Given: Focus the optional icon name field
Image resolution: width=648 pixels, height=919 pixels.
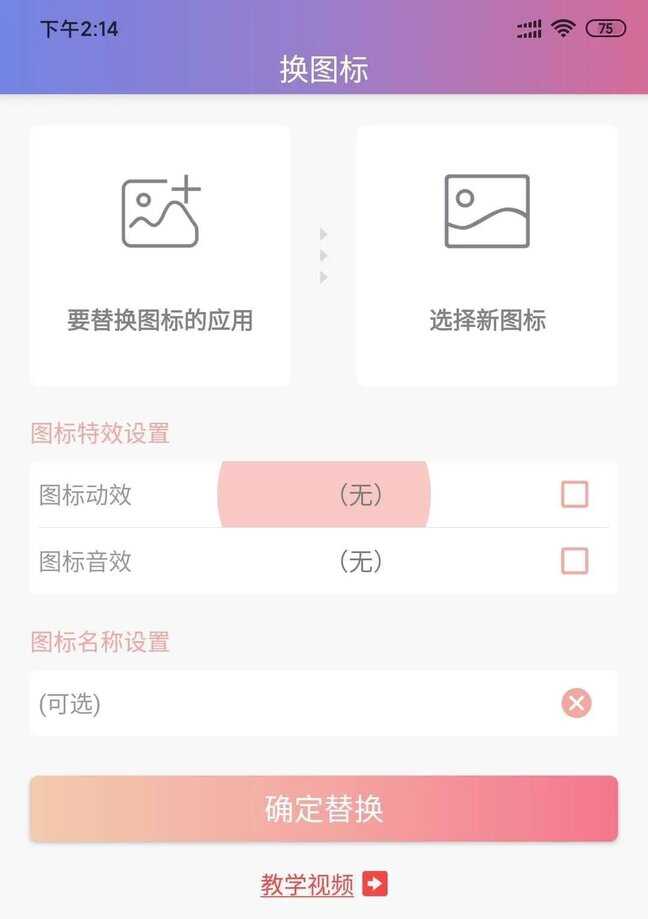Looking at the screenshot, I should (x=280, y=704).
